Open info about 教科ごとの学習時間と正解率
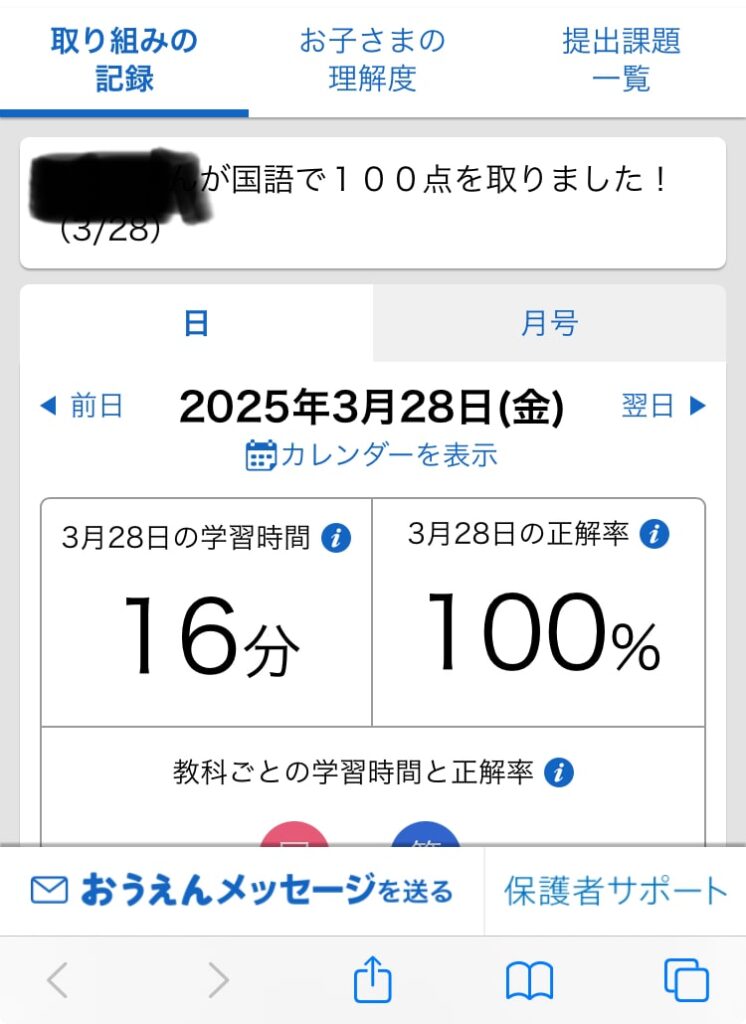This screenshot has height=1024, width=746. pyautogui.click(x=559, y=773)
